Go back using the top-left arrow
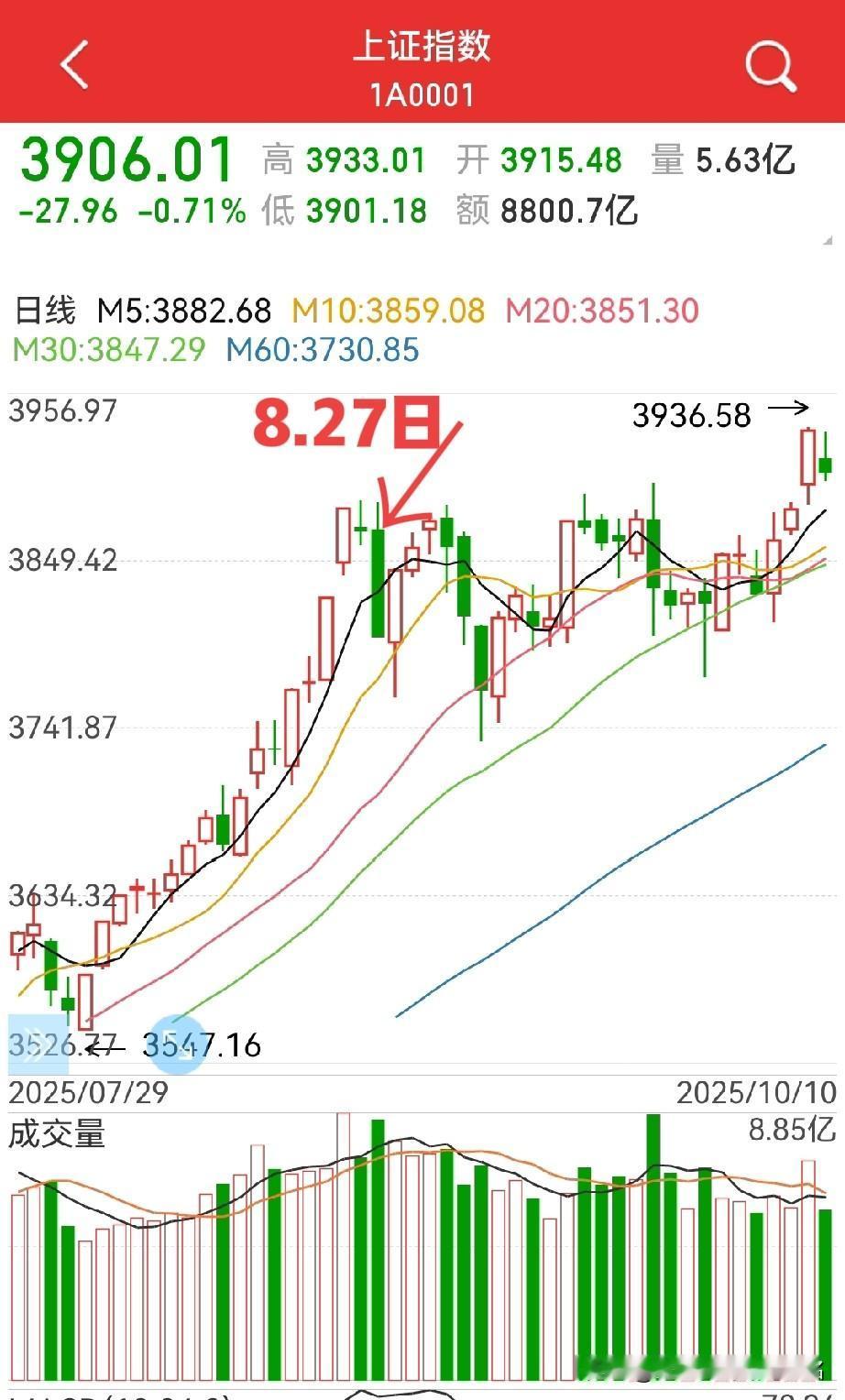 [75, 64]
